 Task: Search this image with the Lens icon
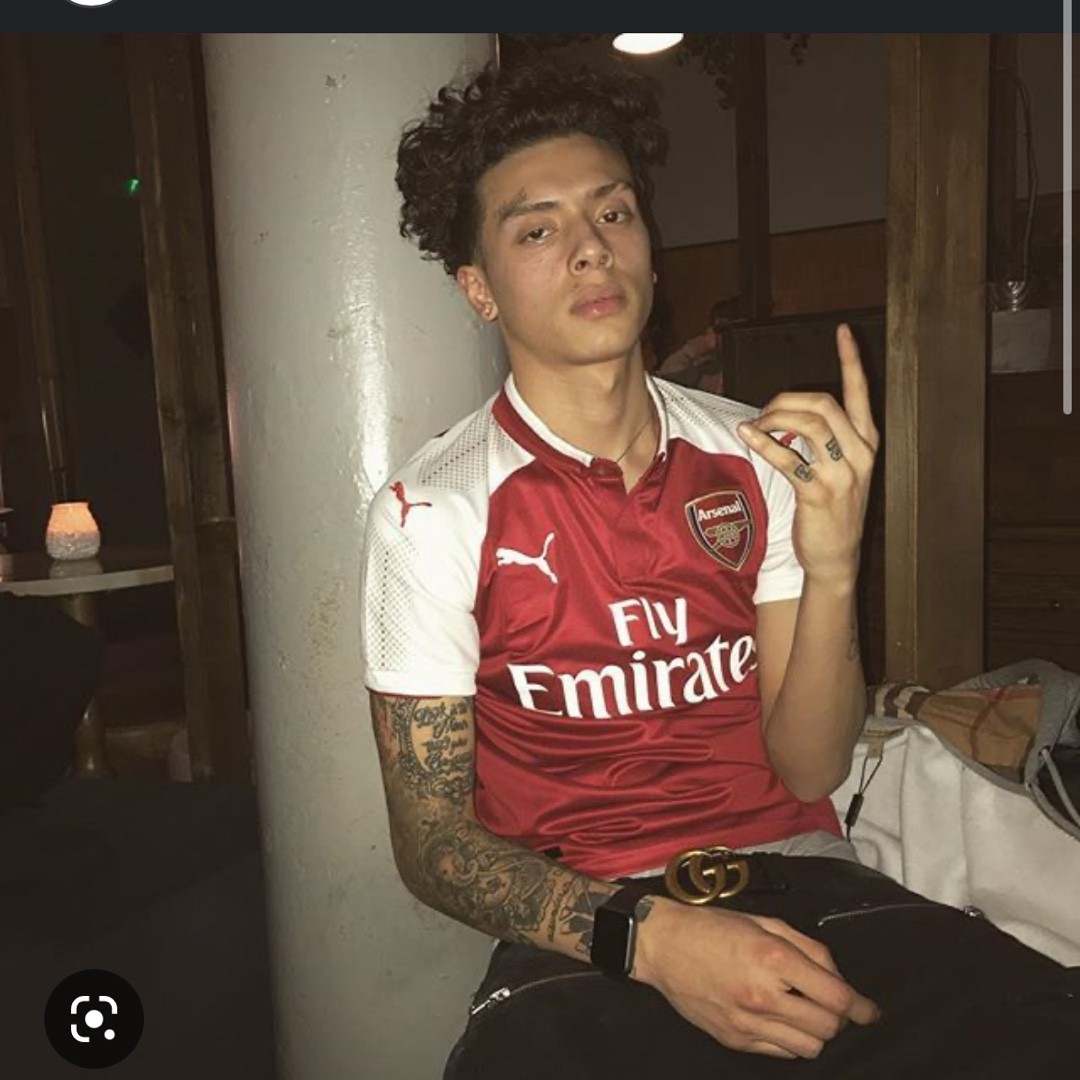[94, 1018]
